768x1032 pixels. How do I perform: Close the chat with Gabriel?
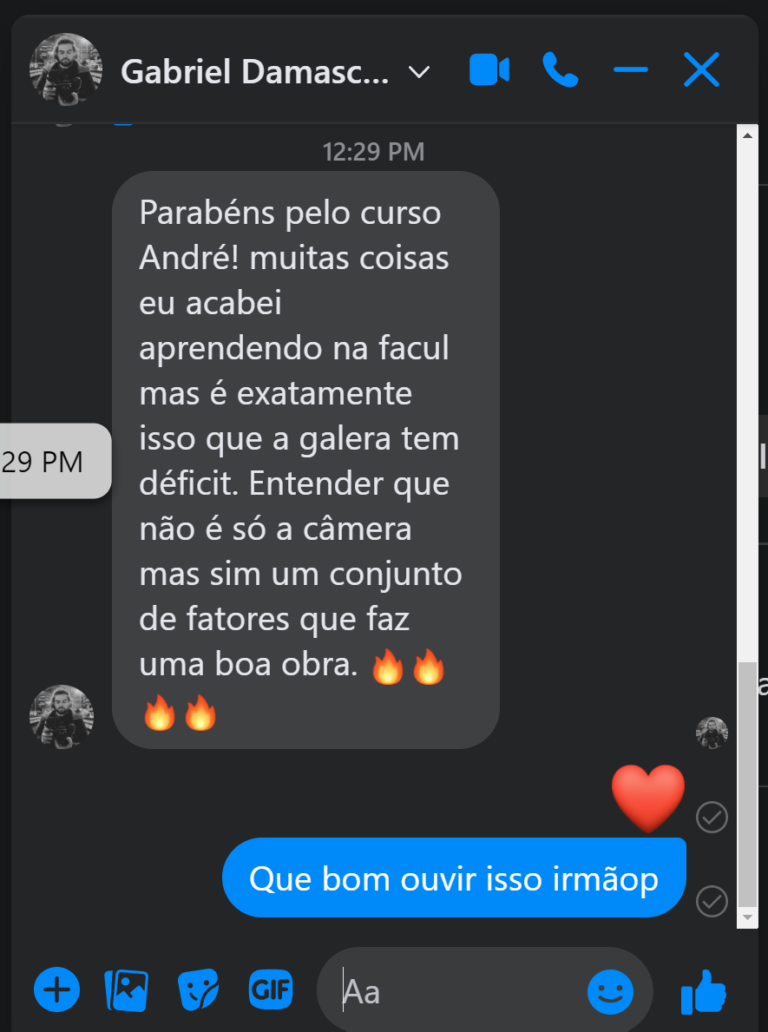click(701, 70)
